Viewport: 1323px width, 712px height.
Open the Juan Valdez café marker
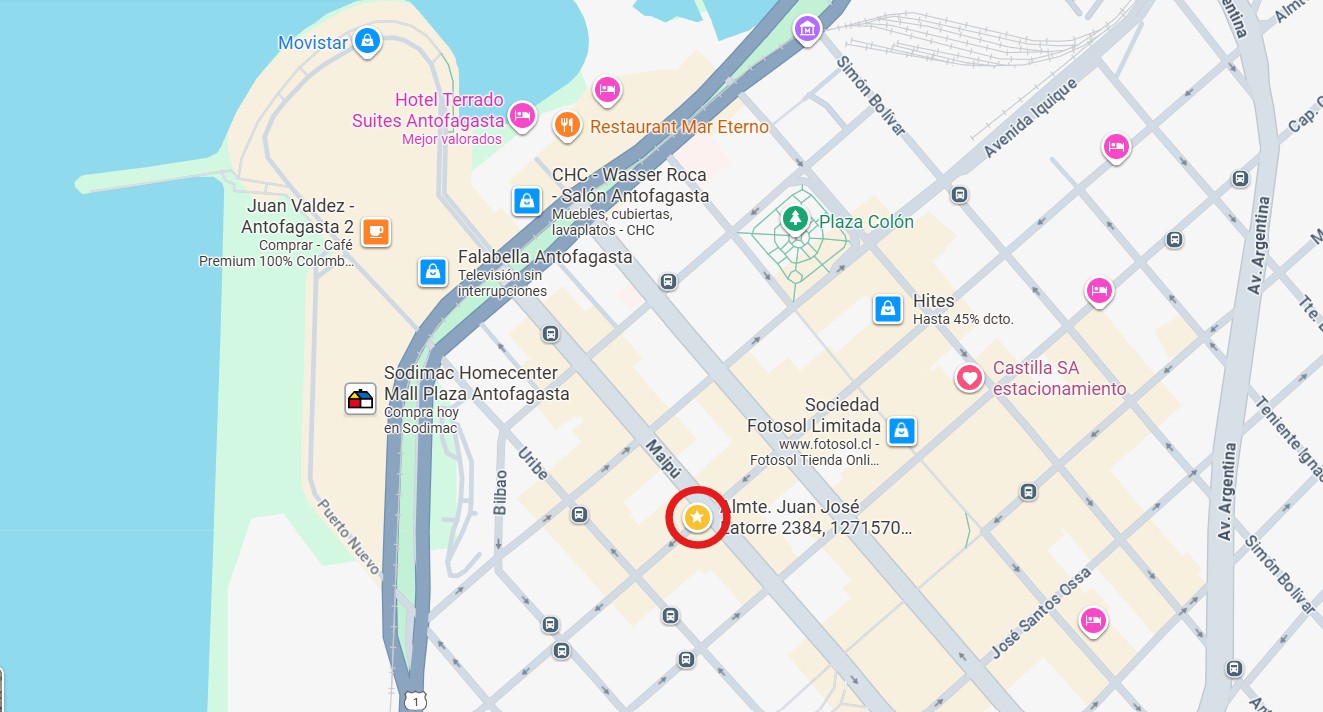pos(376,232)
